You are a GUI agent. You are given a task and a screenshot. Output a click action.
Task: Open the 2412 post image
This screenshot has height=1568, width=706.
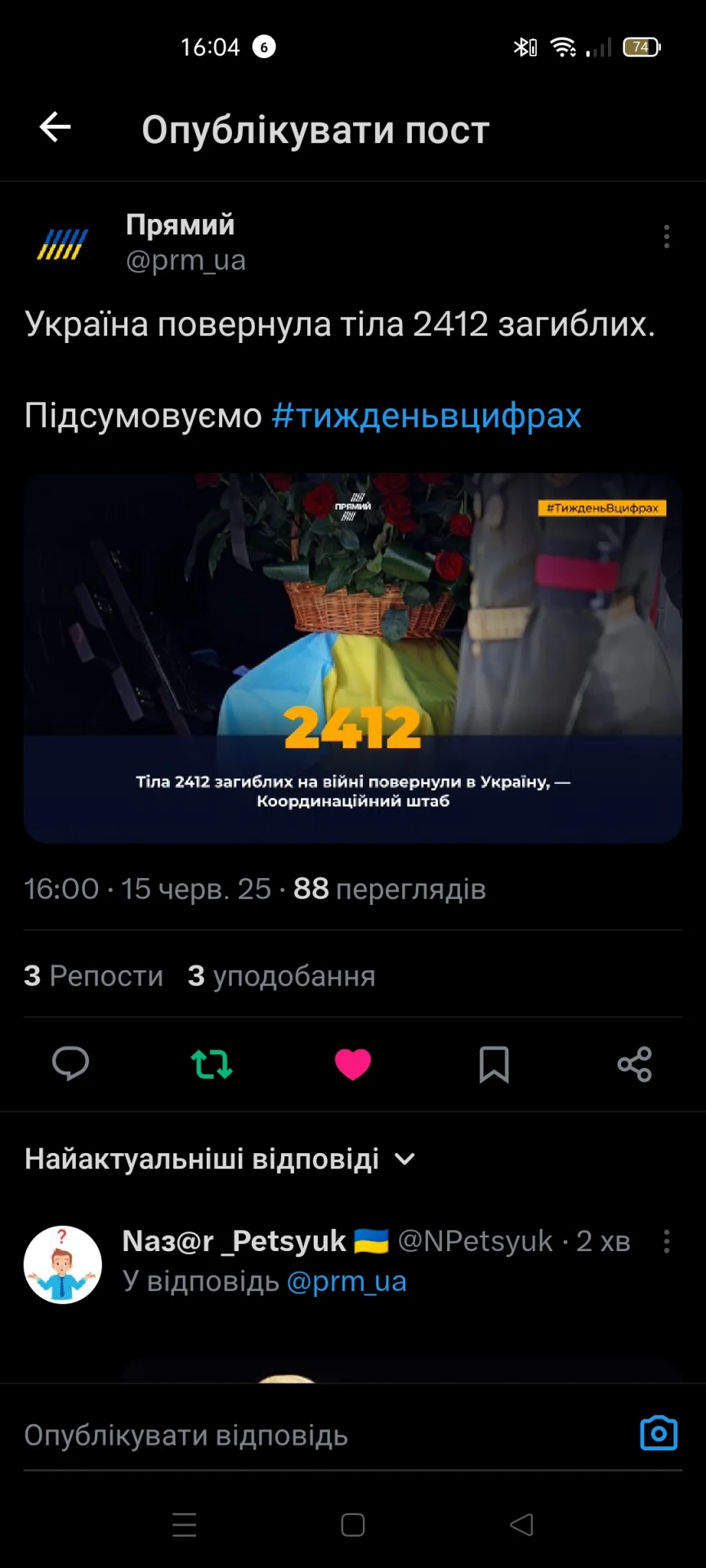click(353, 657)
